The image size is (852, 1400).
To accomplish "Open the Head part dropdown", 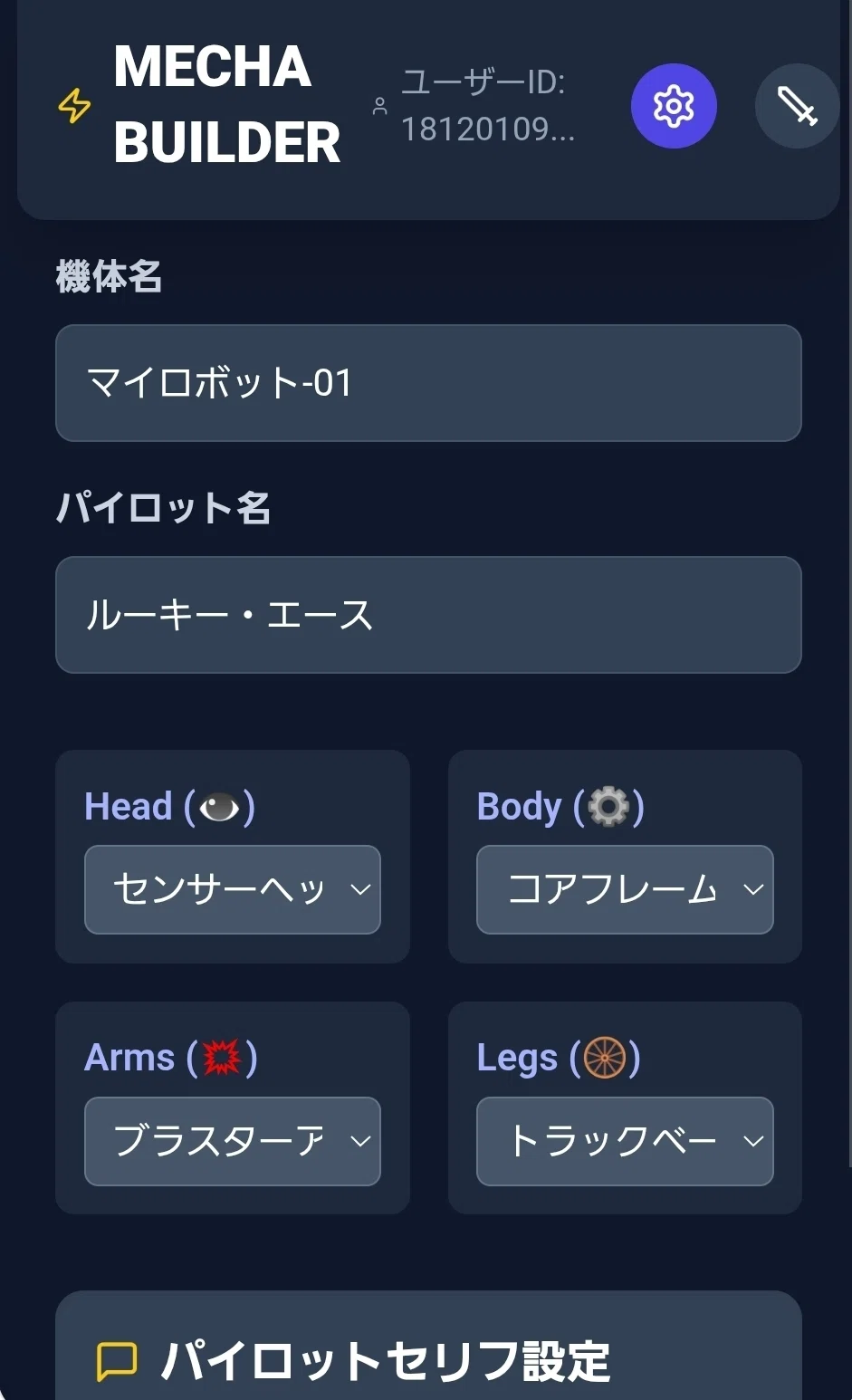I will pyautogui.click(x=233, y=889).
